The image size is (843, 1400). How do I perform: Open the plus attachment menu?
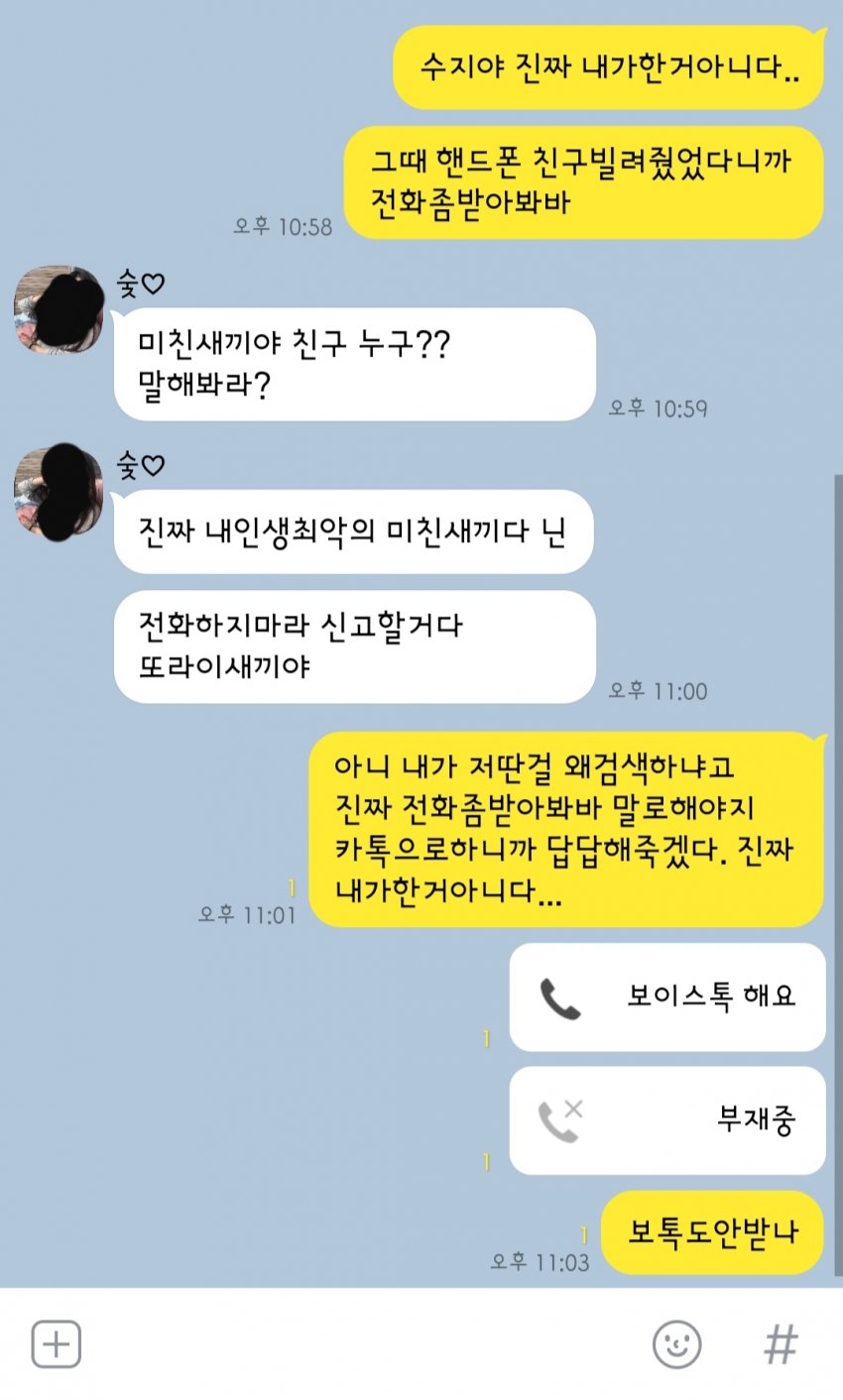[56, 1344]
